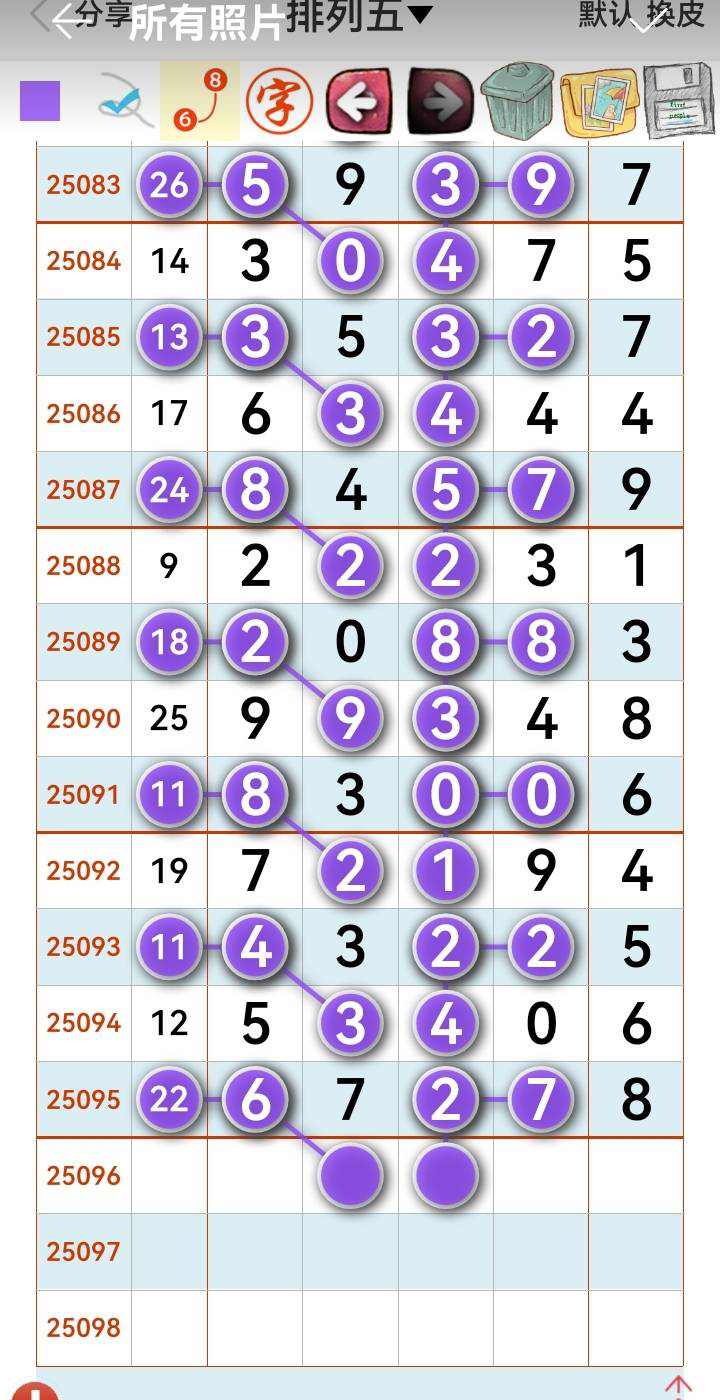Tap the 默认 default button

607,14
